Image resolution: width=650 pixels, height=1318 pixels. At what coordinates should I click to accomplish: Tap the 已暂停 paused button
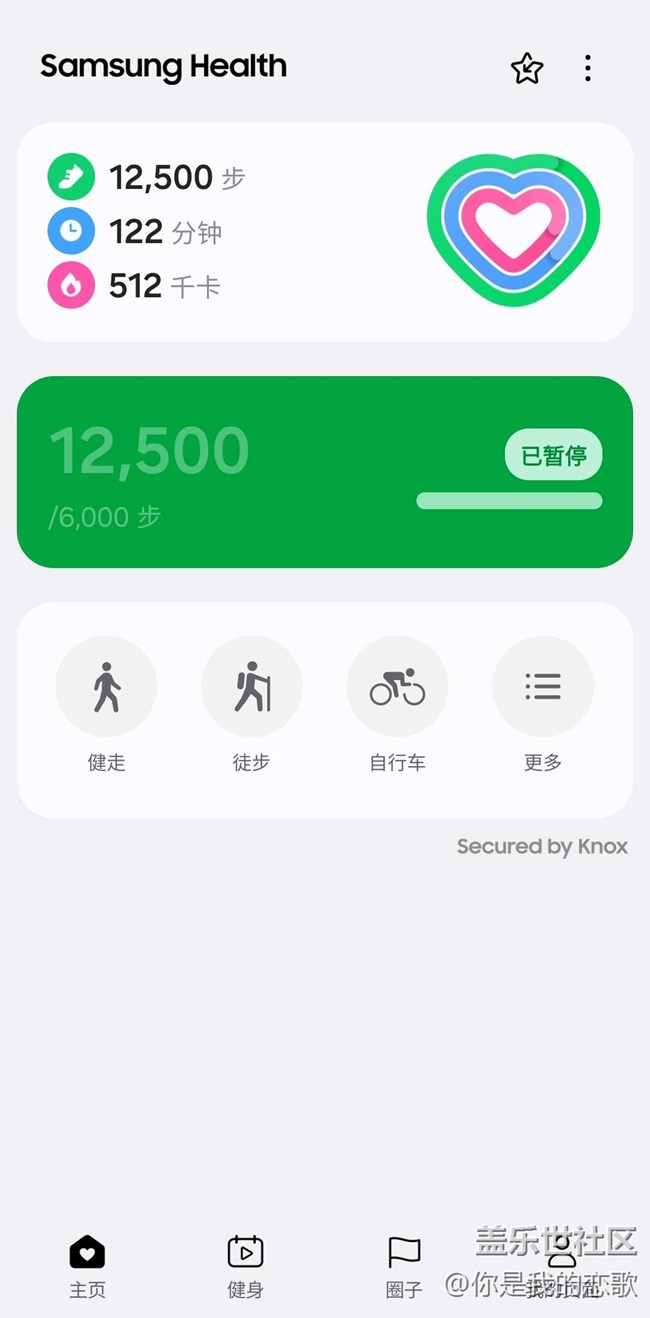click(x=554, y=455)
